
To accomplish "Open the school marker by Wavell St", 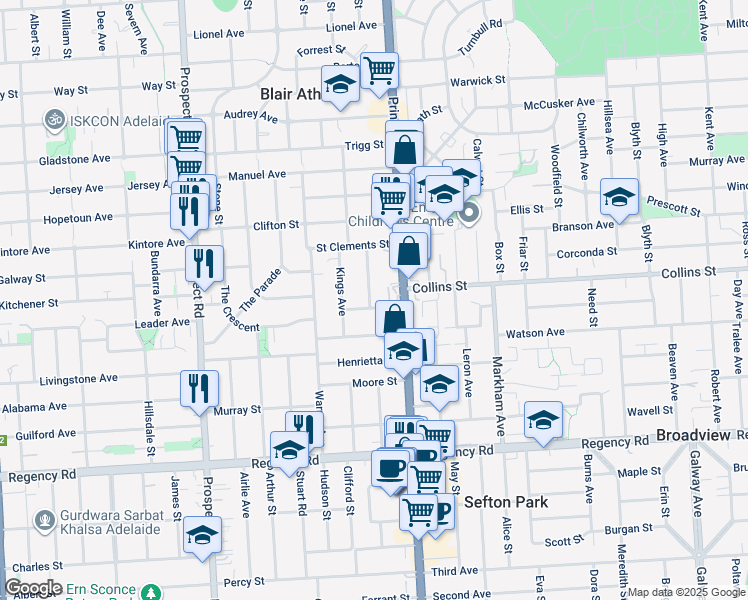I will [543, 419].
